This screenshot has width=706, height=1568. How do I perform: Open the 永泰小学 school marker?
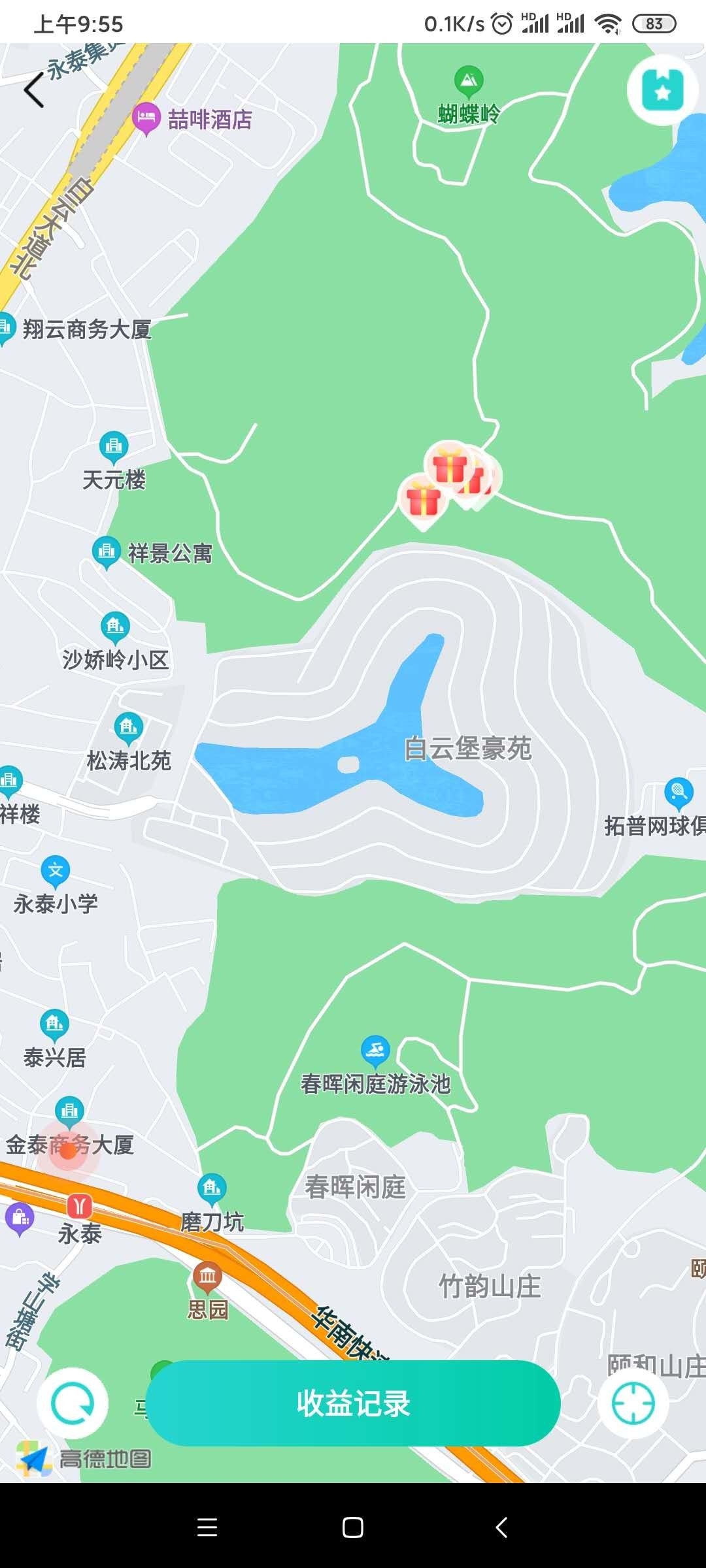pos(56,871)
